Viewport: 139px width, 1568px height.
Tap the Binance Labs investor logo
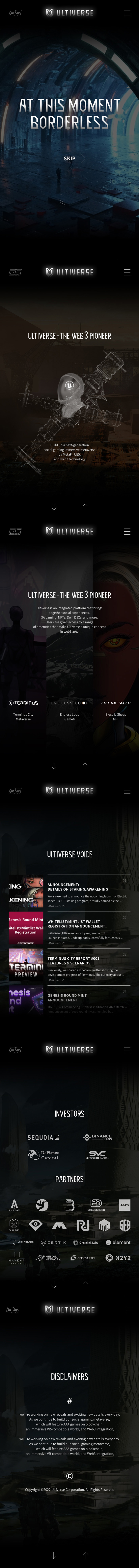[x=97, y=1137]
